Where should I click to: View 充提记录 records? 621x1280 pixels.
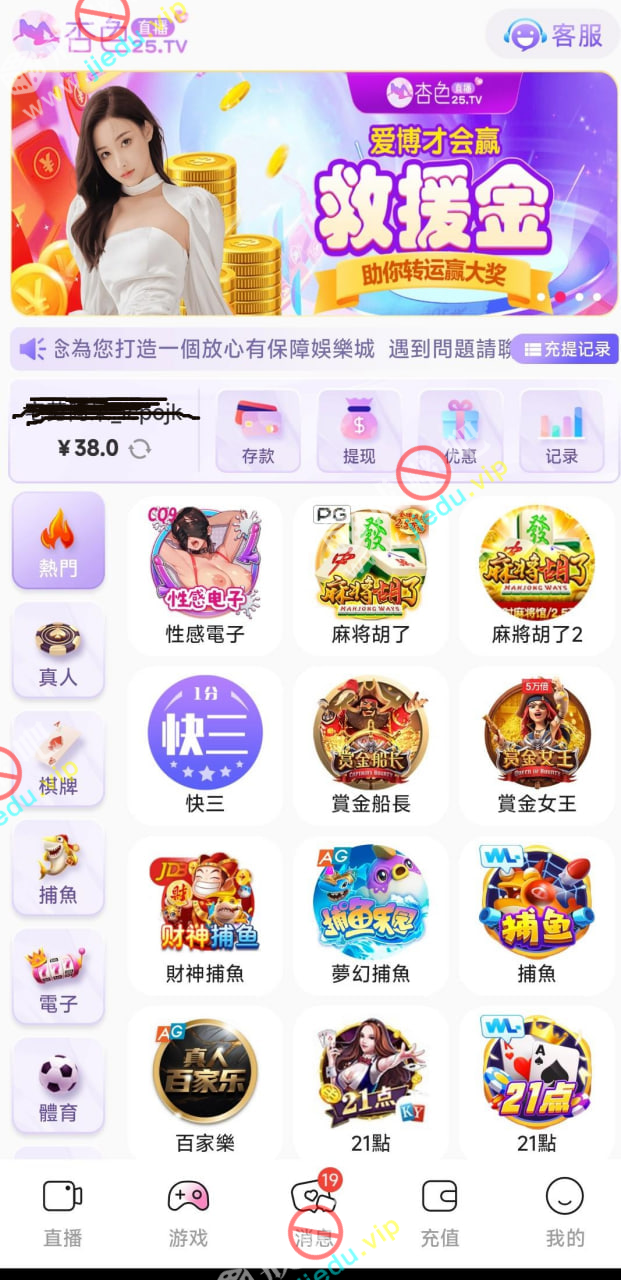click(567, 349)
